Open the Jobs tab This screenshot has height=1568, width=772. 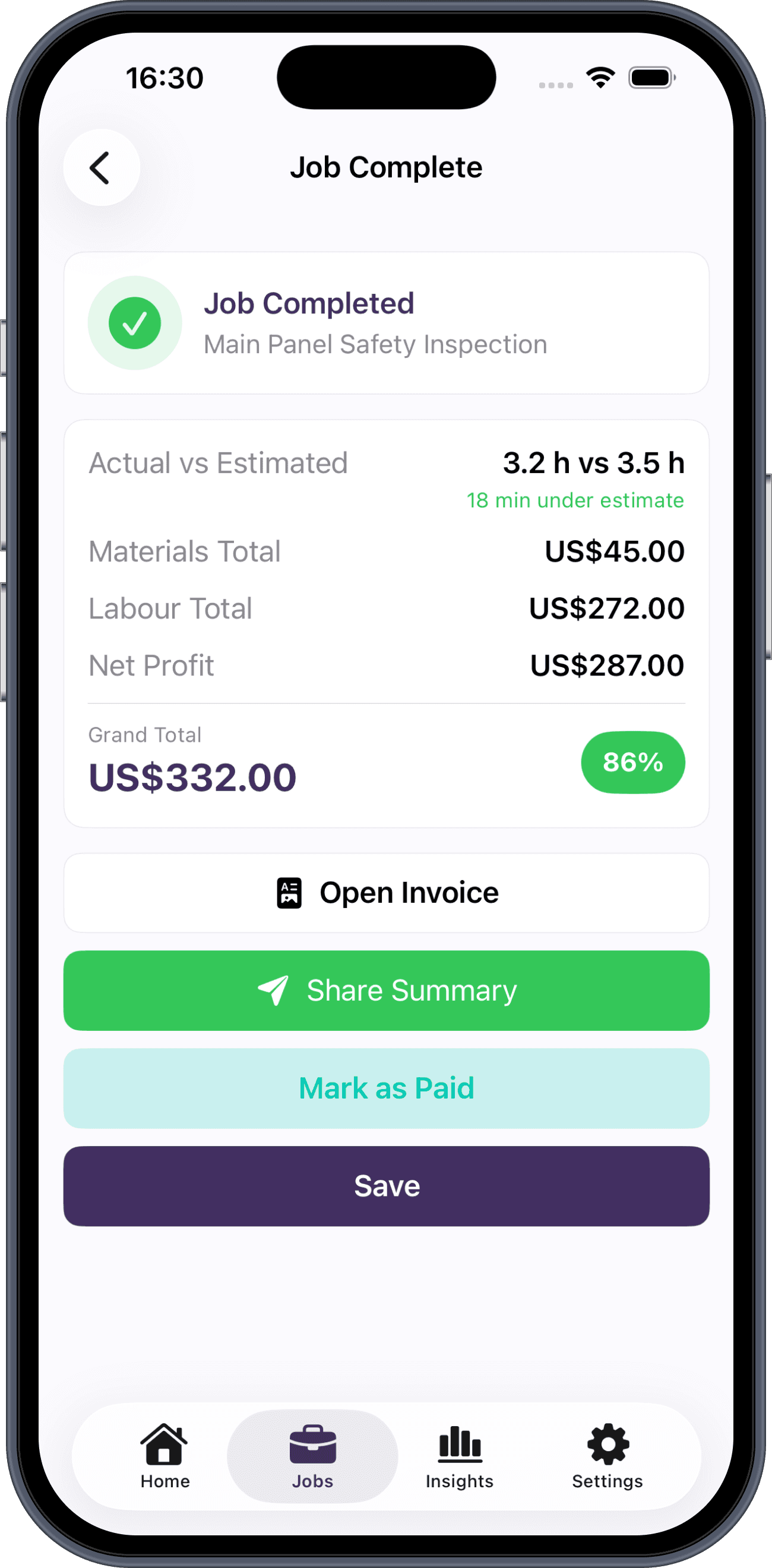(312, 1455)
